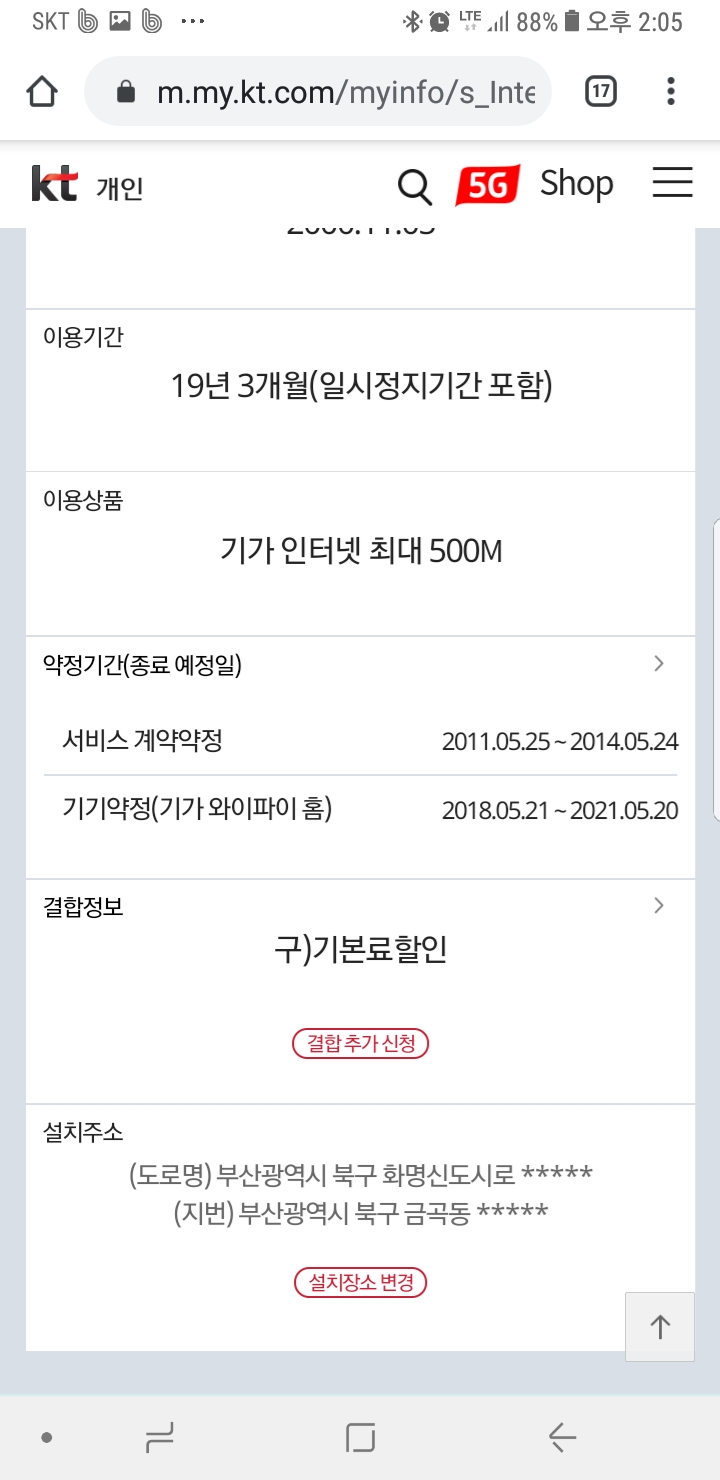
Task: Tap the 결합 추가 신청 button
Action: click(x=360, y=1044)
